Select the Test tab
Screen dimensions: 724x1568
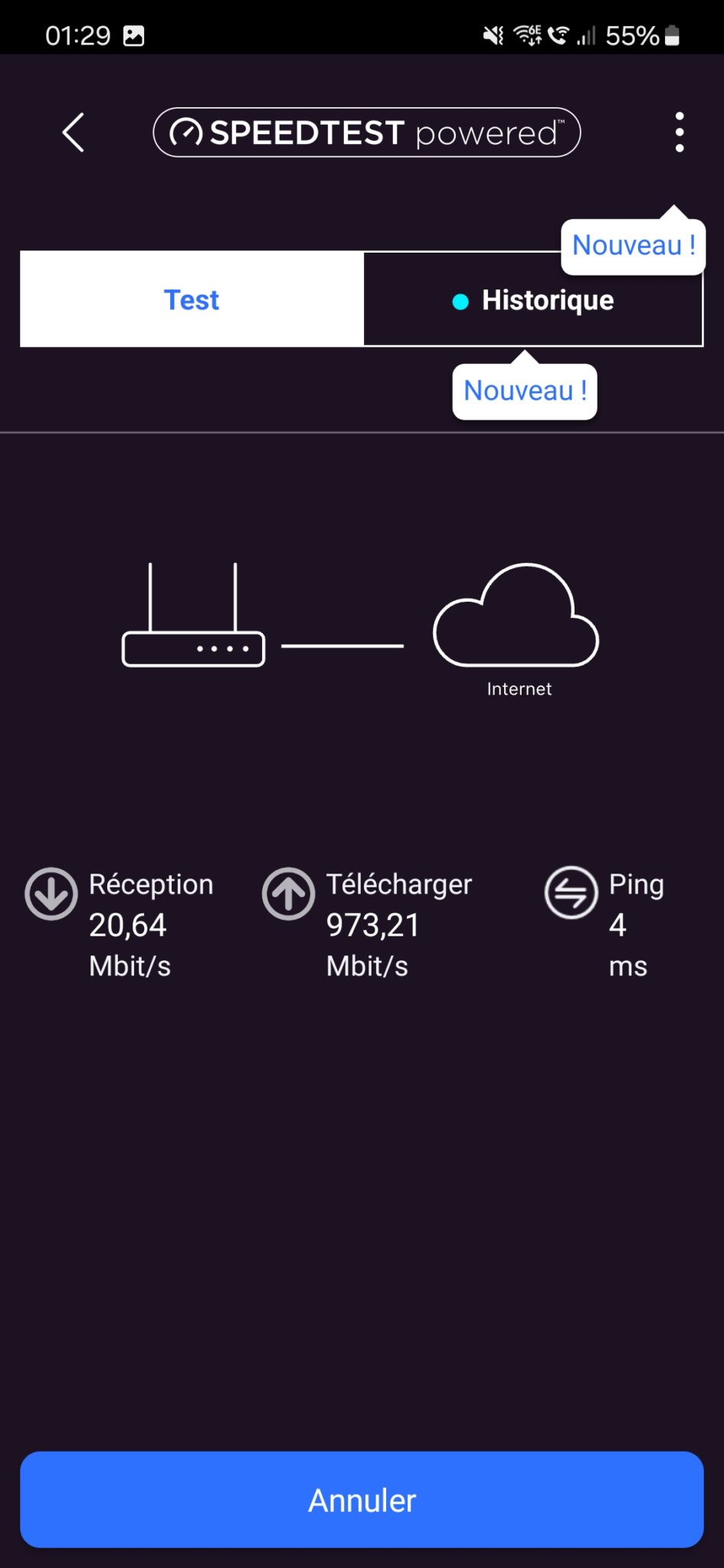pos(192,299)
